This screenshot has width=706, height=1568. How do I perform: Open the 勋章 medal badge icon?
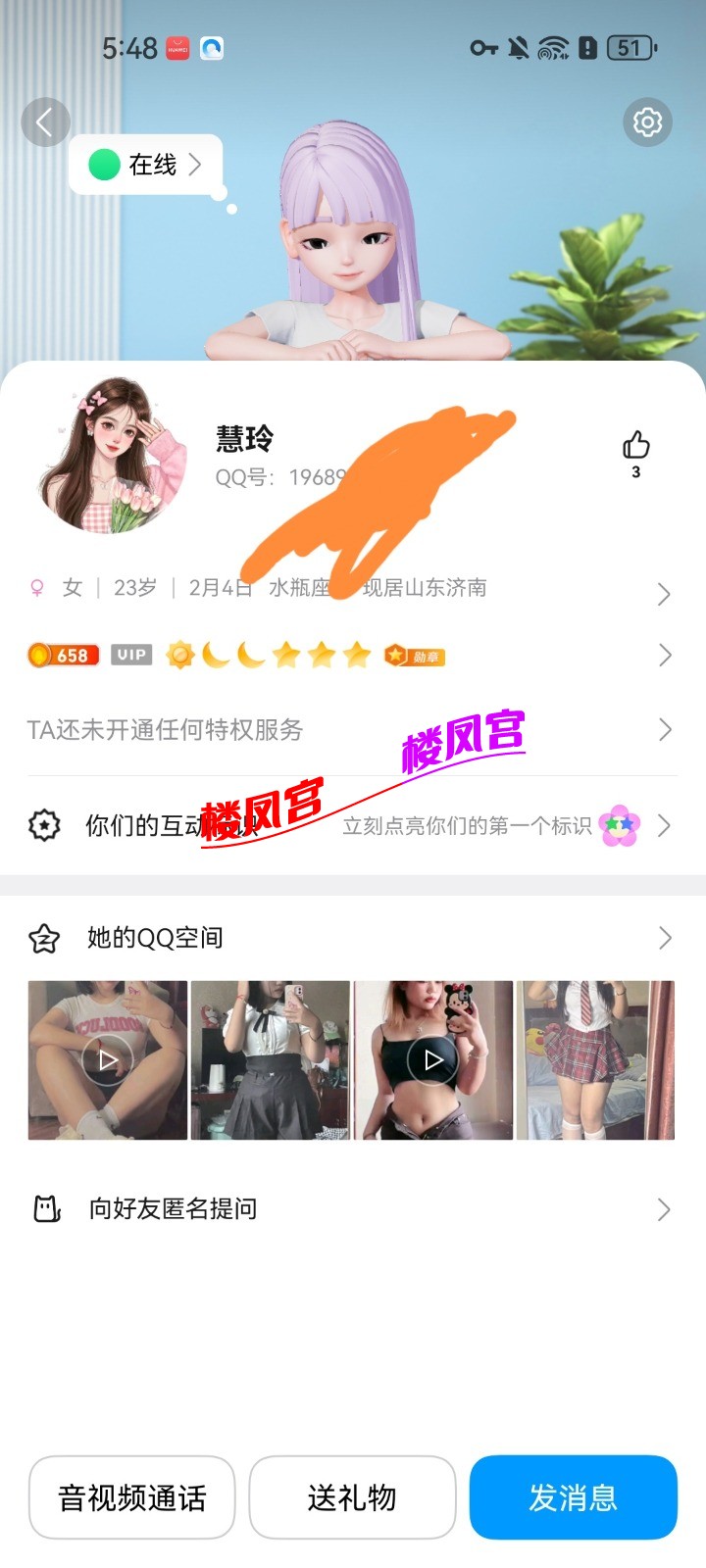416,655
